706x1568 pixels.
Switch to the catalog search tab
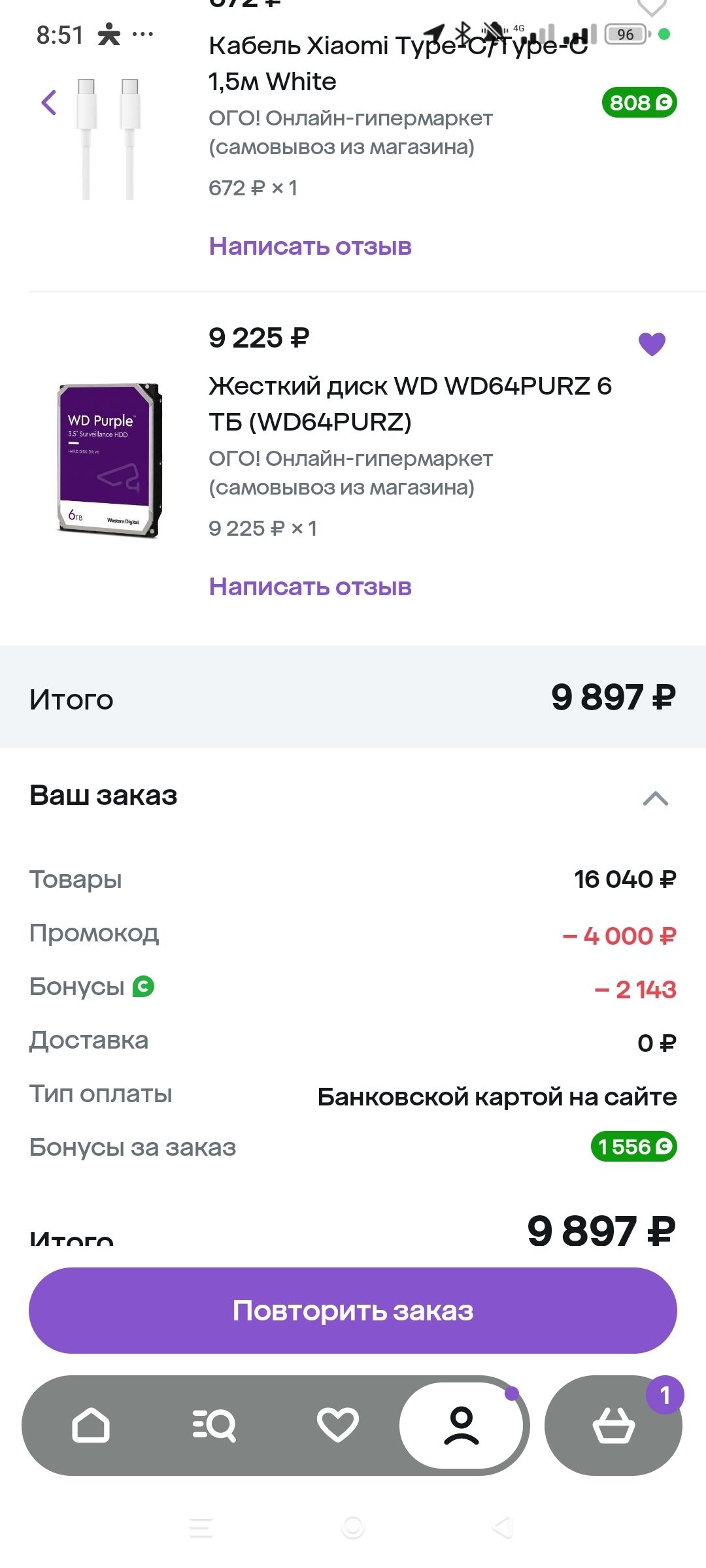[x=214, y=1425]
